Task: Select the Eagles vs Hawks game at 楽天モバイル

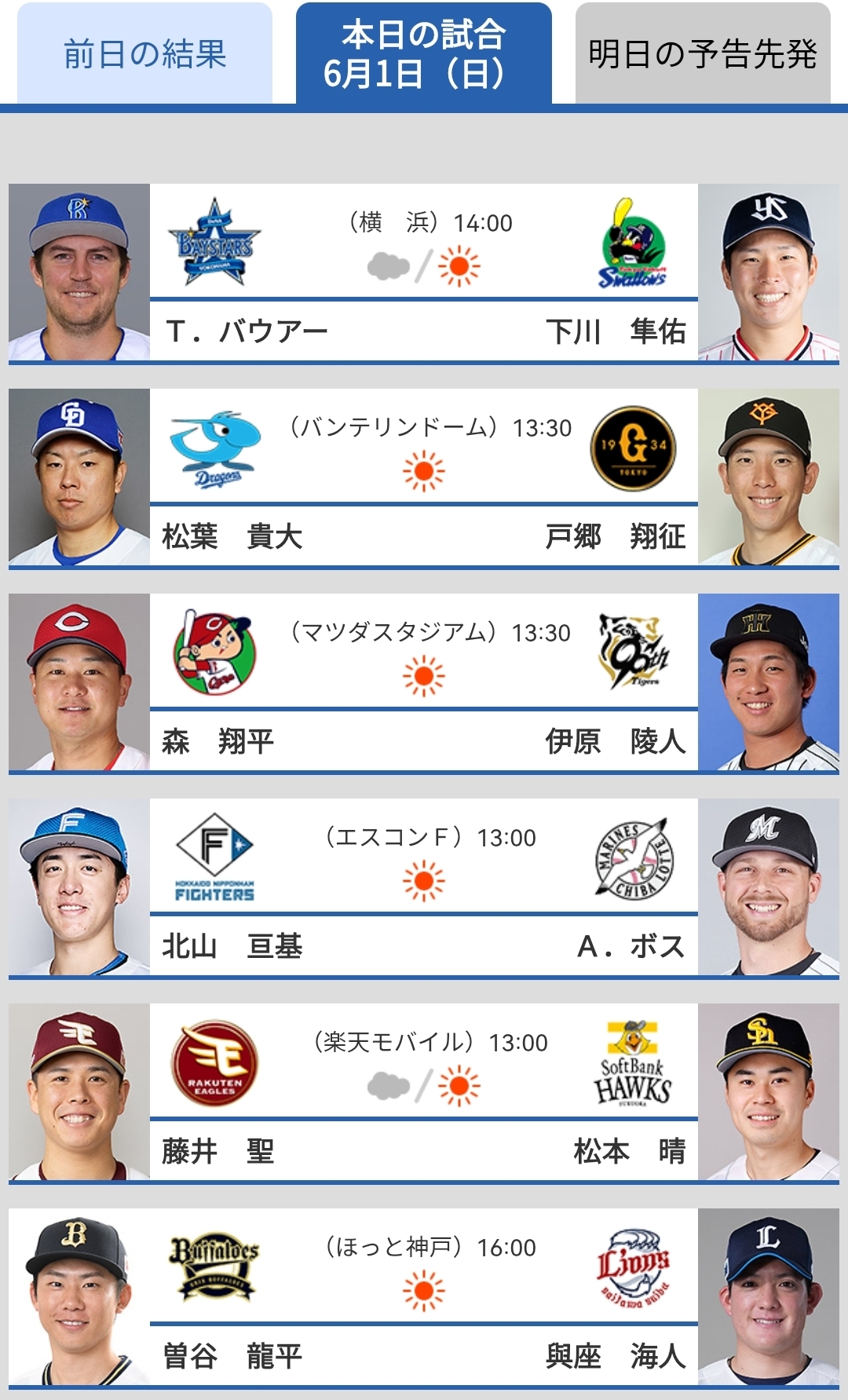Action: [424, 1093]
